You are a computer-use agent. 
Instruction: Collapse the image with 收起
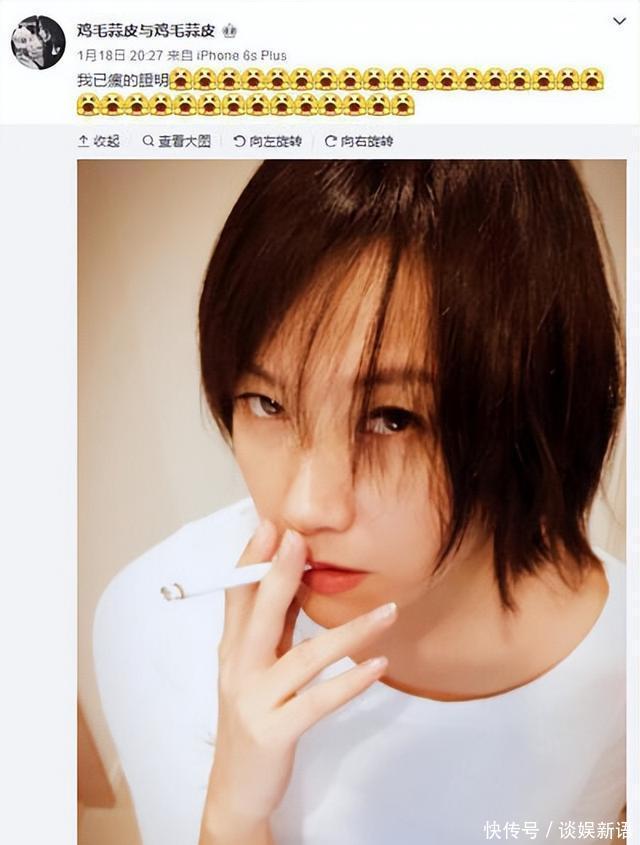[x=99, y=141]
